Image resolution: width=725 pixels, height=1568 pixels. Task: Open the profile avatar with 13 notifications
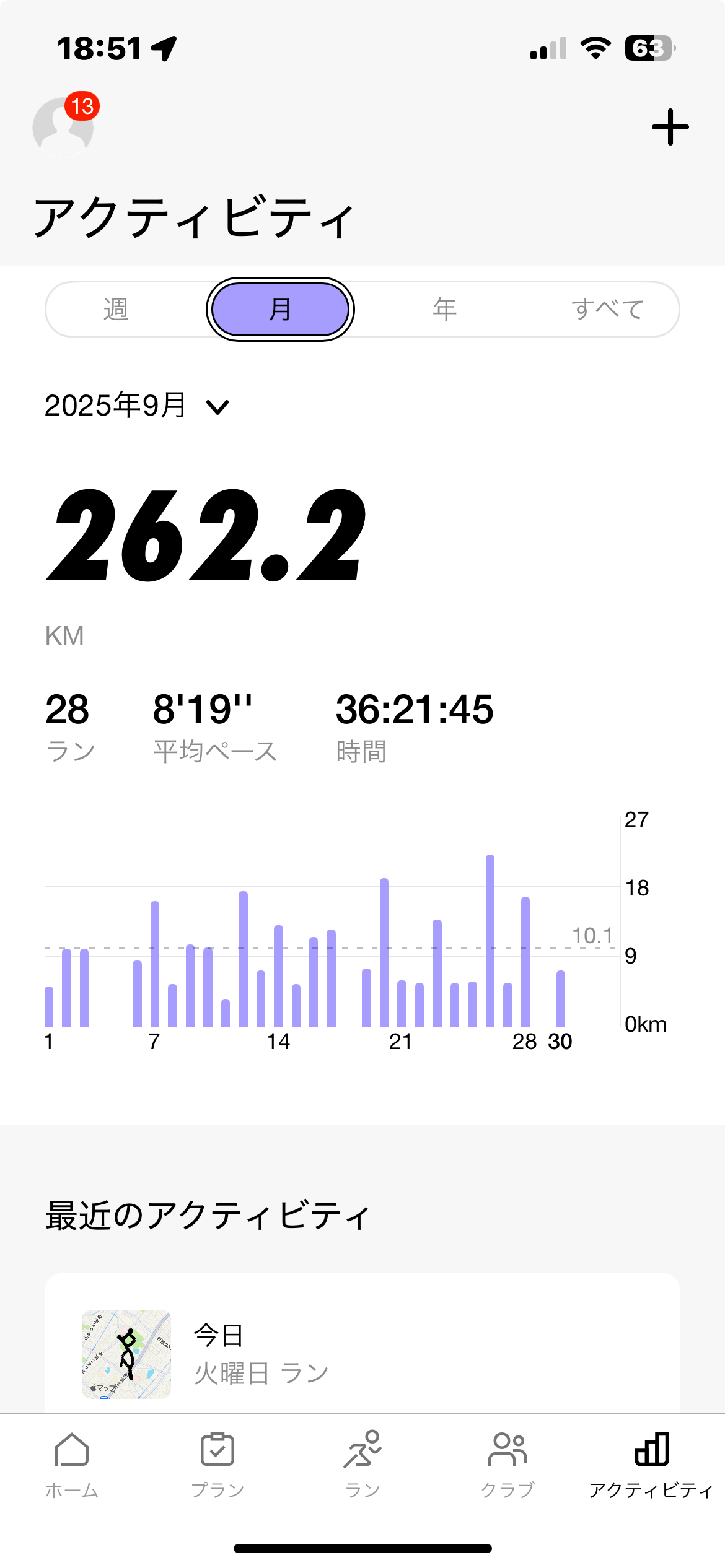tap(63, 126)
